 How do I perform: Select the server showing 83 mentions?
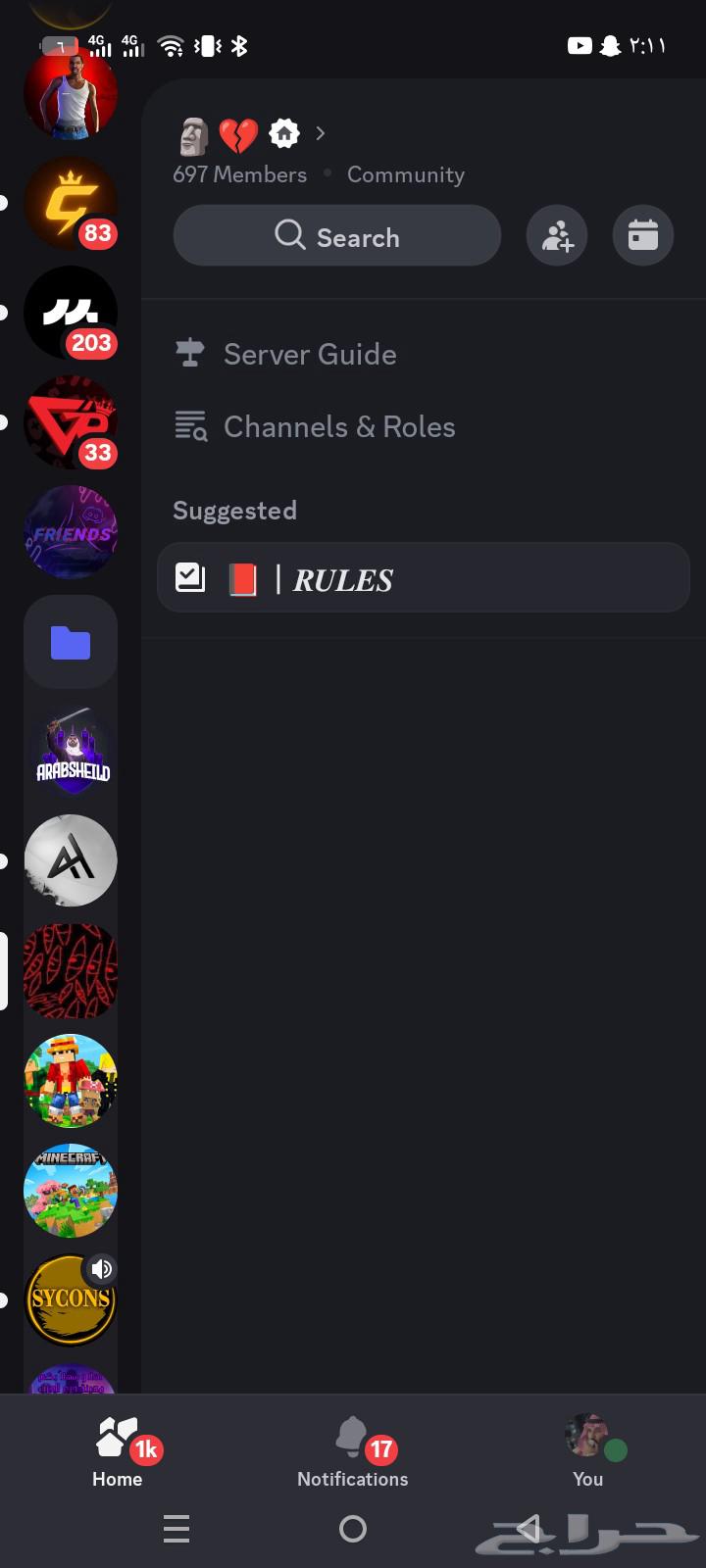coord(70,202)
